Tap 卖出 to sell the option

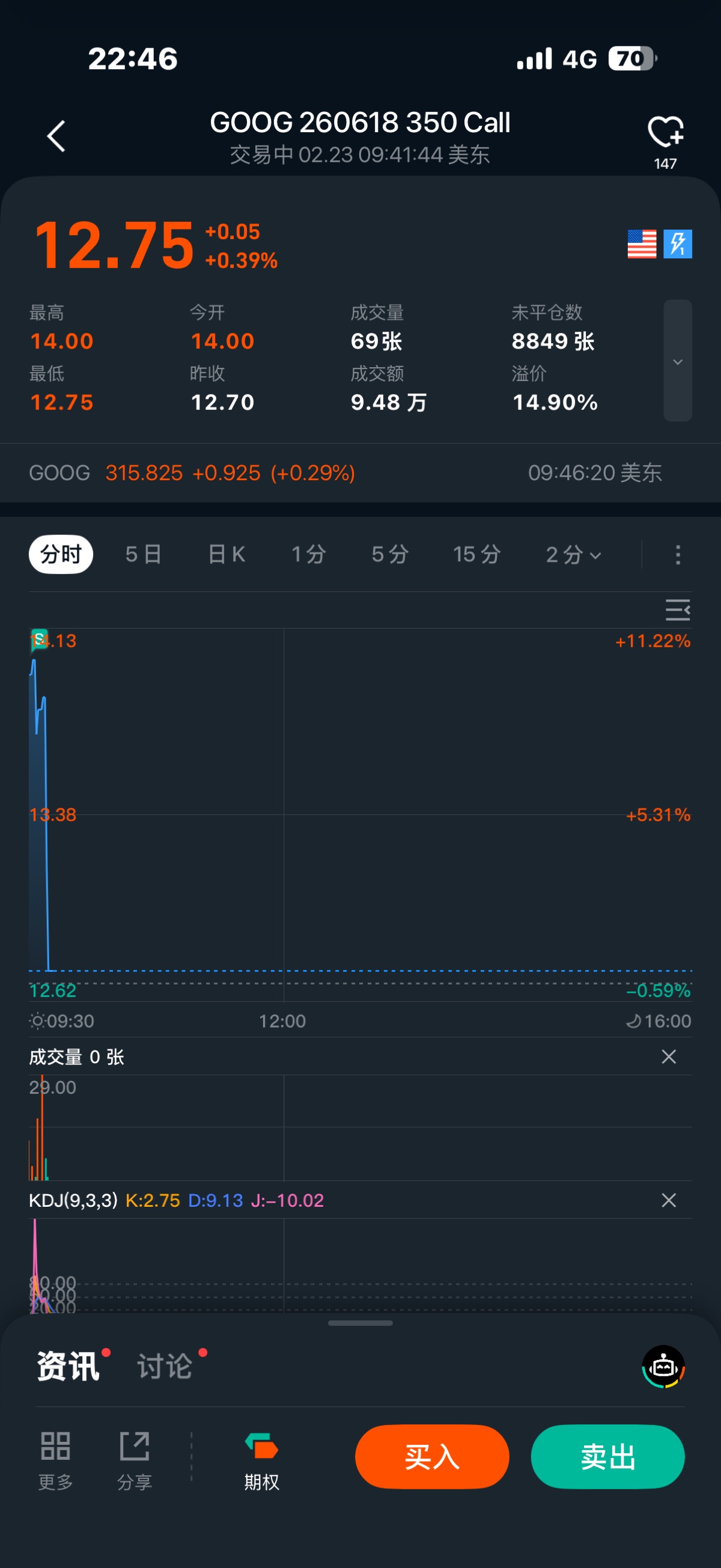(607, 1457)
